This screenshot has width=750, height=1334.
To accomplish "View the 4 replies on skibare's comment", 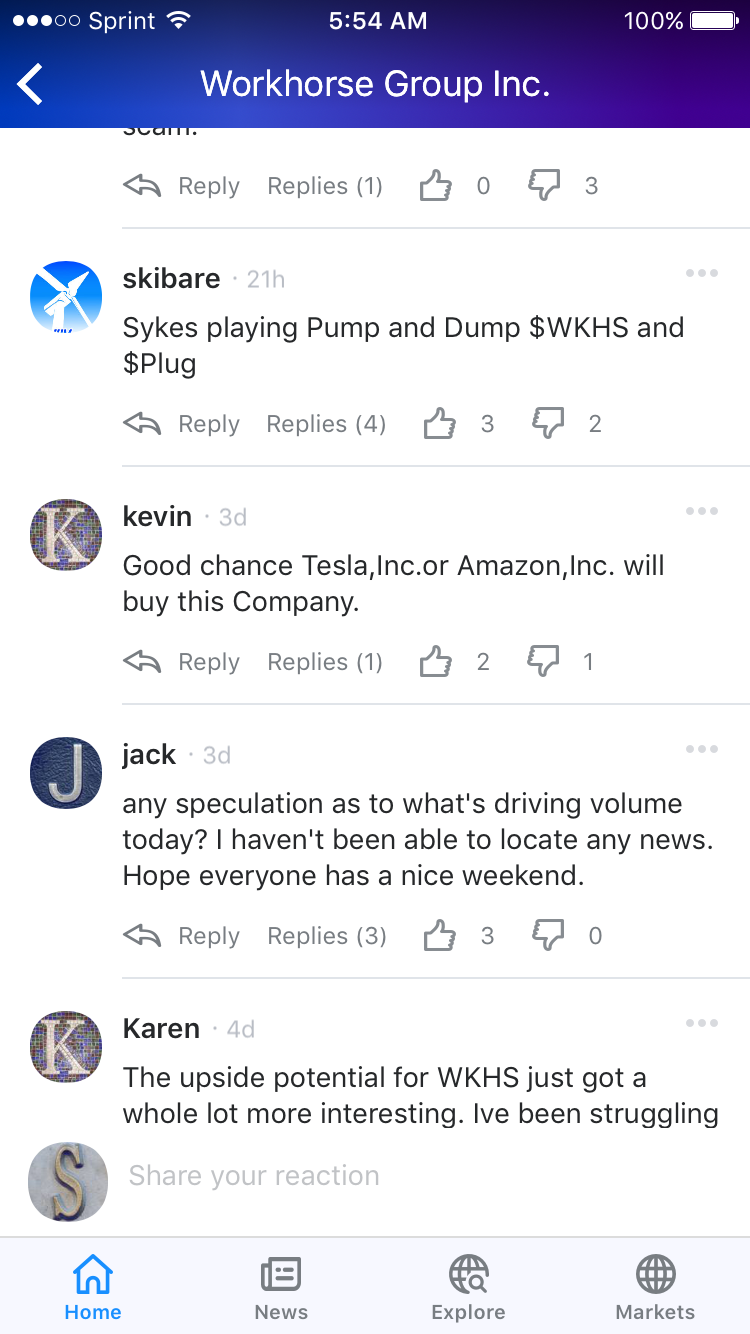I will tap(326, 424).
